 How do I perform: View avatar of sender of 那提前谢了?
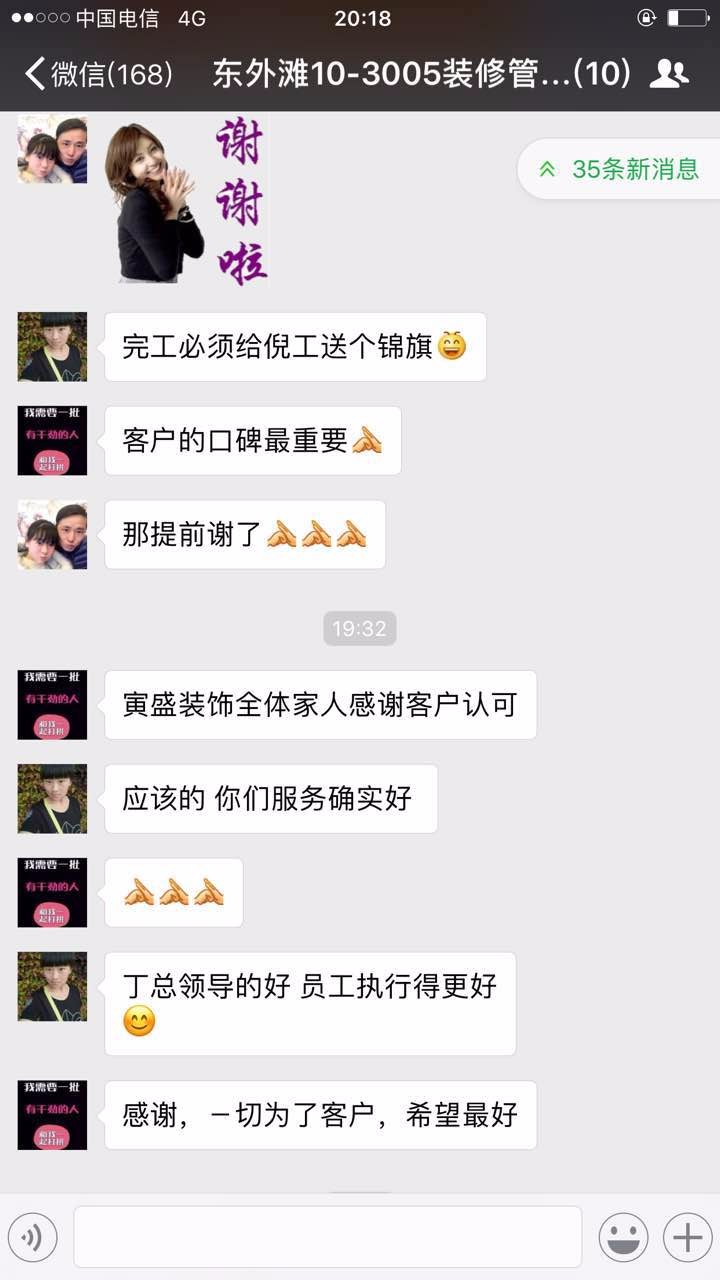[52, 535]
